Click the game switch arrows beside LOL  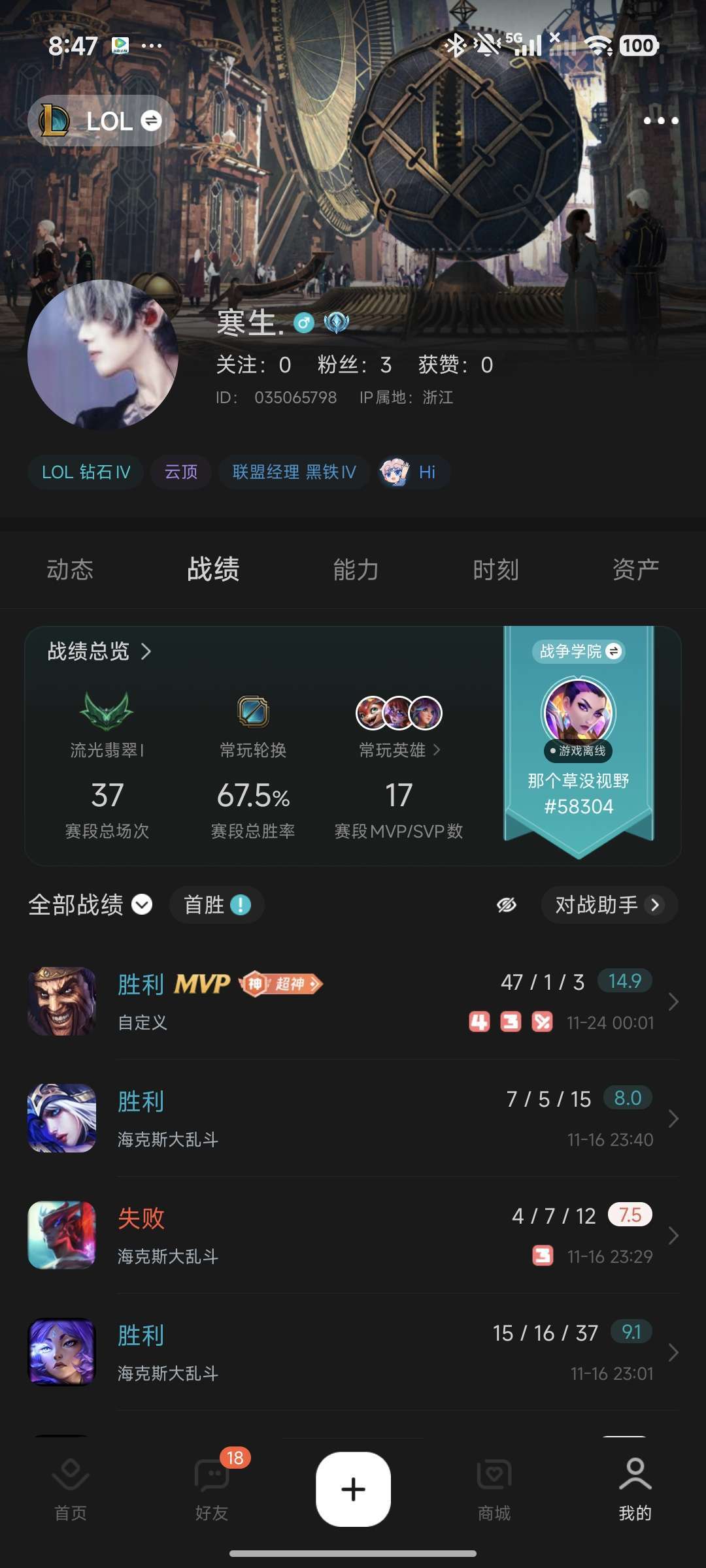151,121
